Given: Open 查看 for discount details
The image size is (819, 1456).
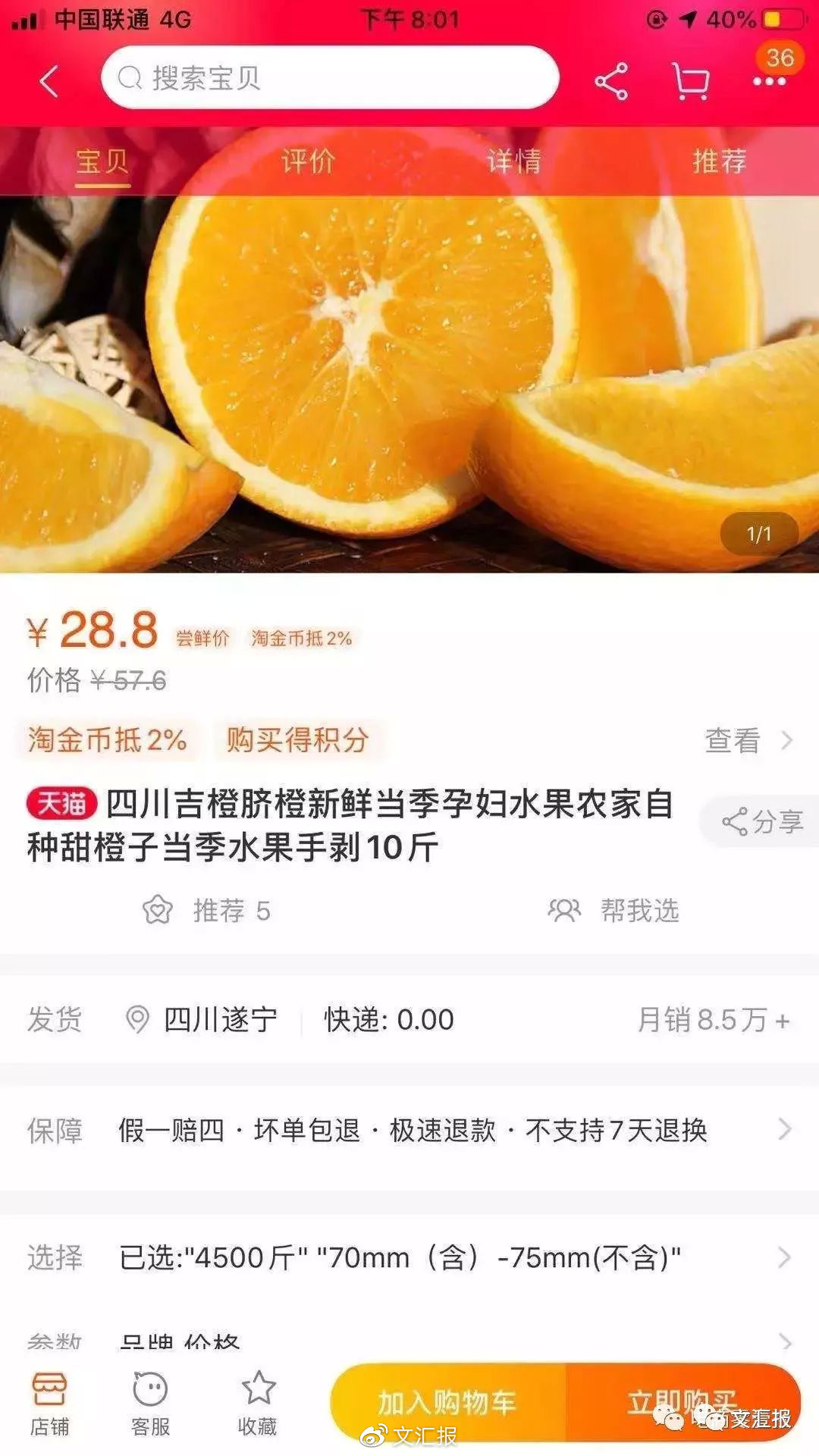Looking at the screenshot, I should coord(747,740).
